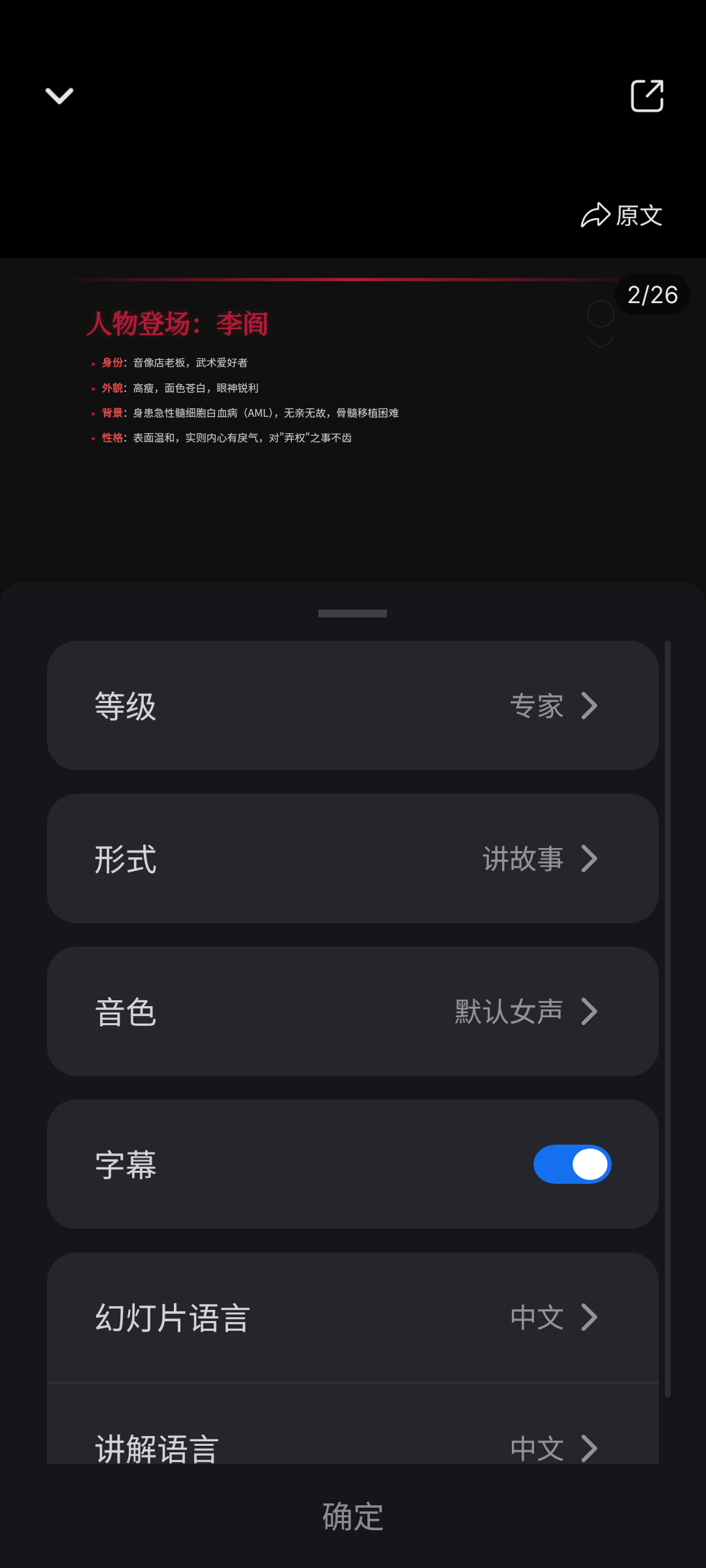Tap the share/export icon
706x1568 pixels.
pyautogui.click(x=647, y=96)
